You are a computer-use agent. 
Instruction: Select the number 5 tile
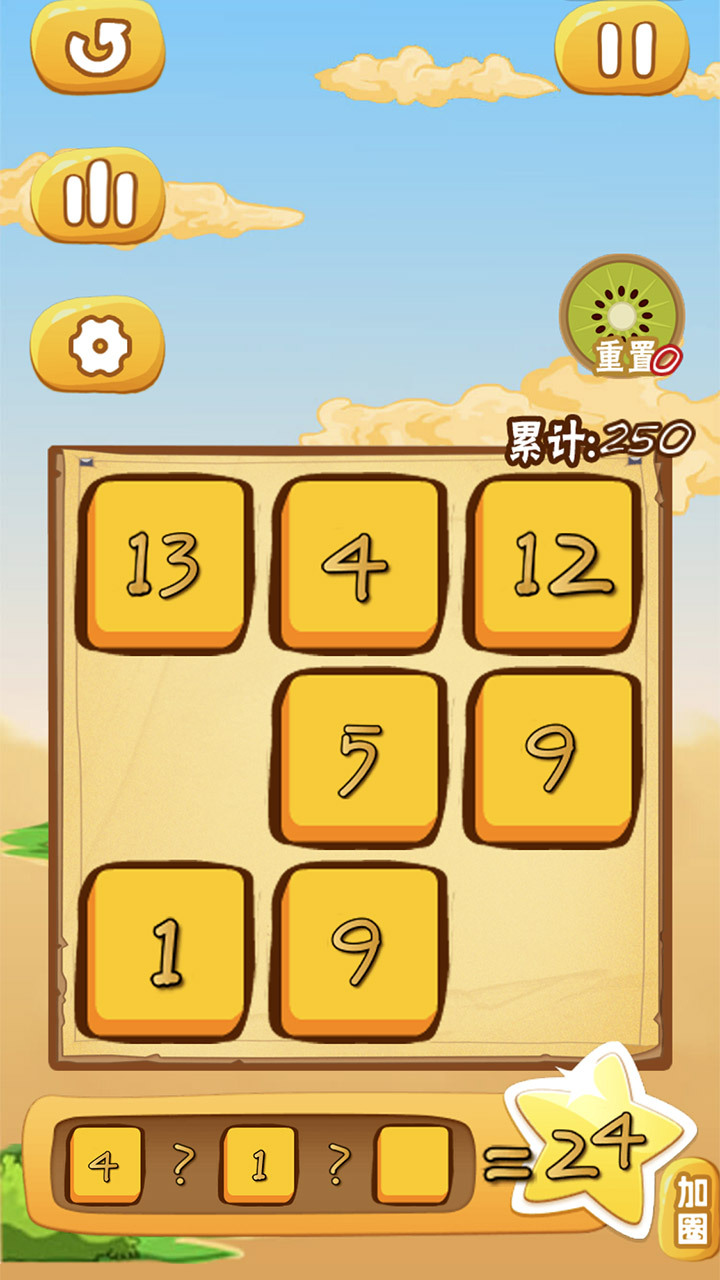[x=358, y=757]
